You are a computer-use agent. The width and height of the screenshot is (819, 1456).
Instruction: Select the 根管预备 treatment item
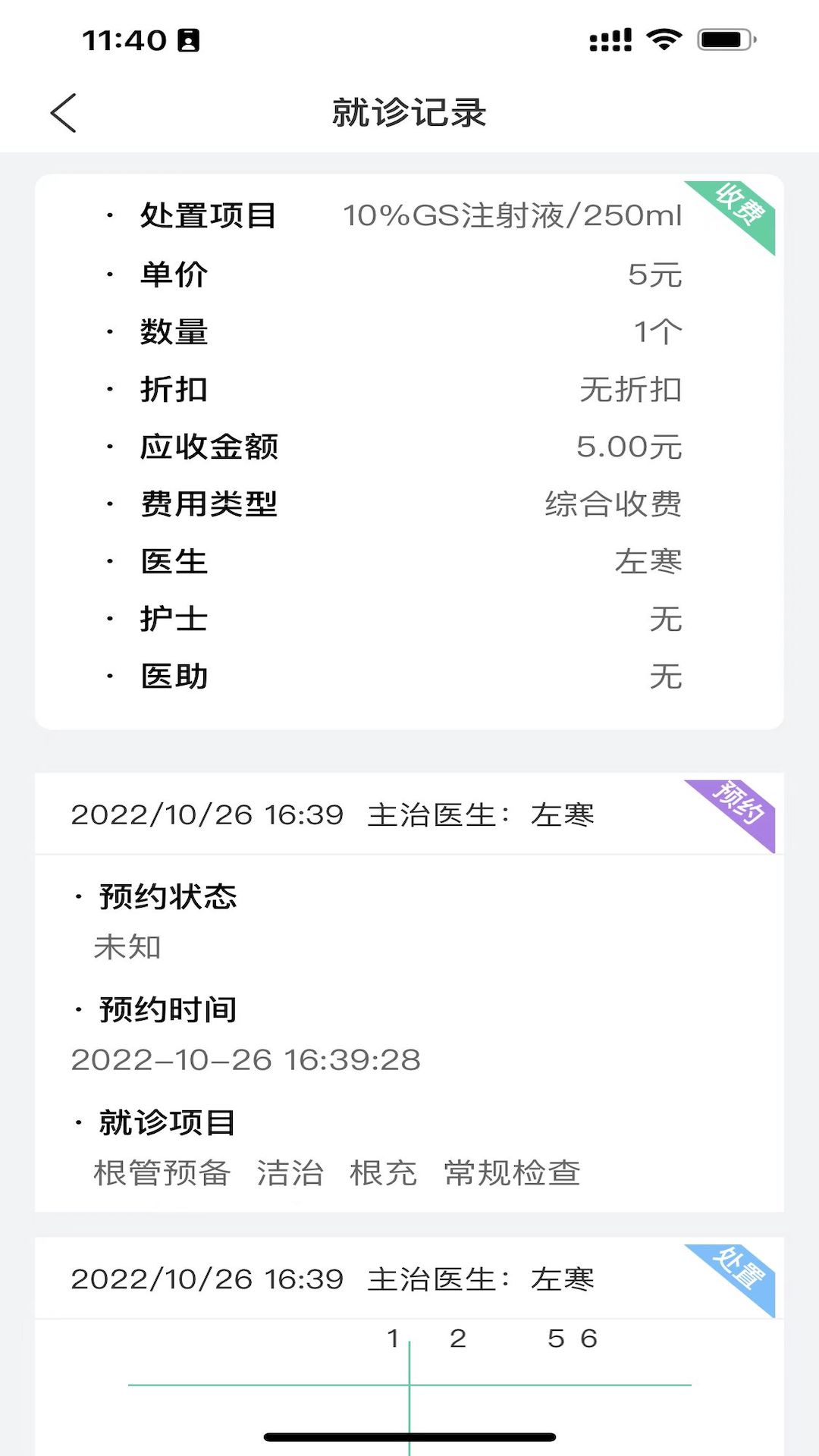click(163, 1173)
